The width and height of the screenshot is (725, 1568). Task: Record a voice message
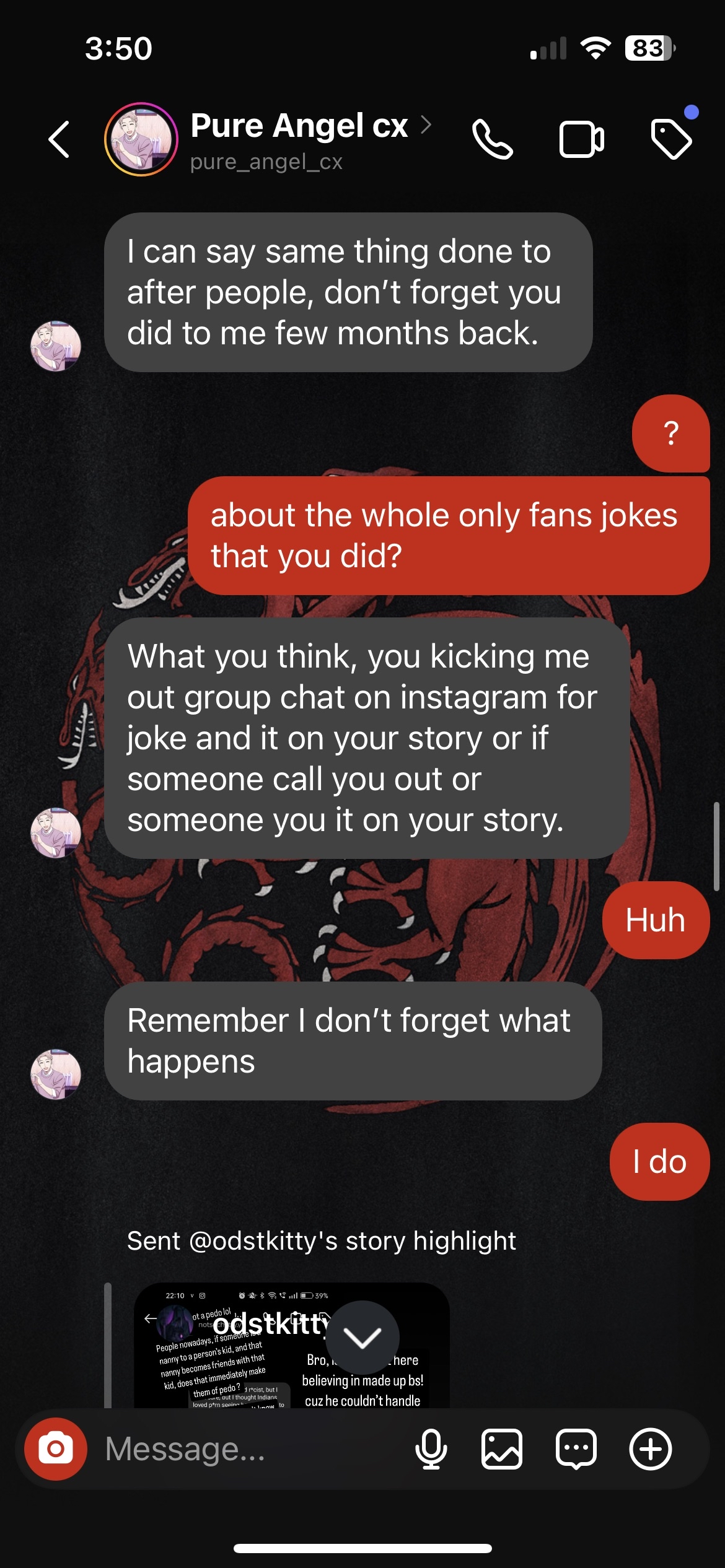[431, 1449]
